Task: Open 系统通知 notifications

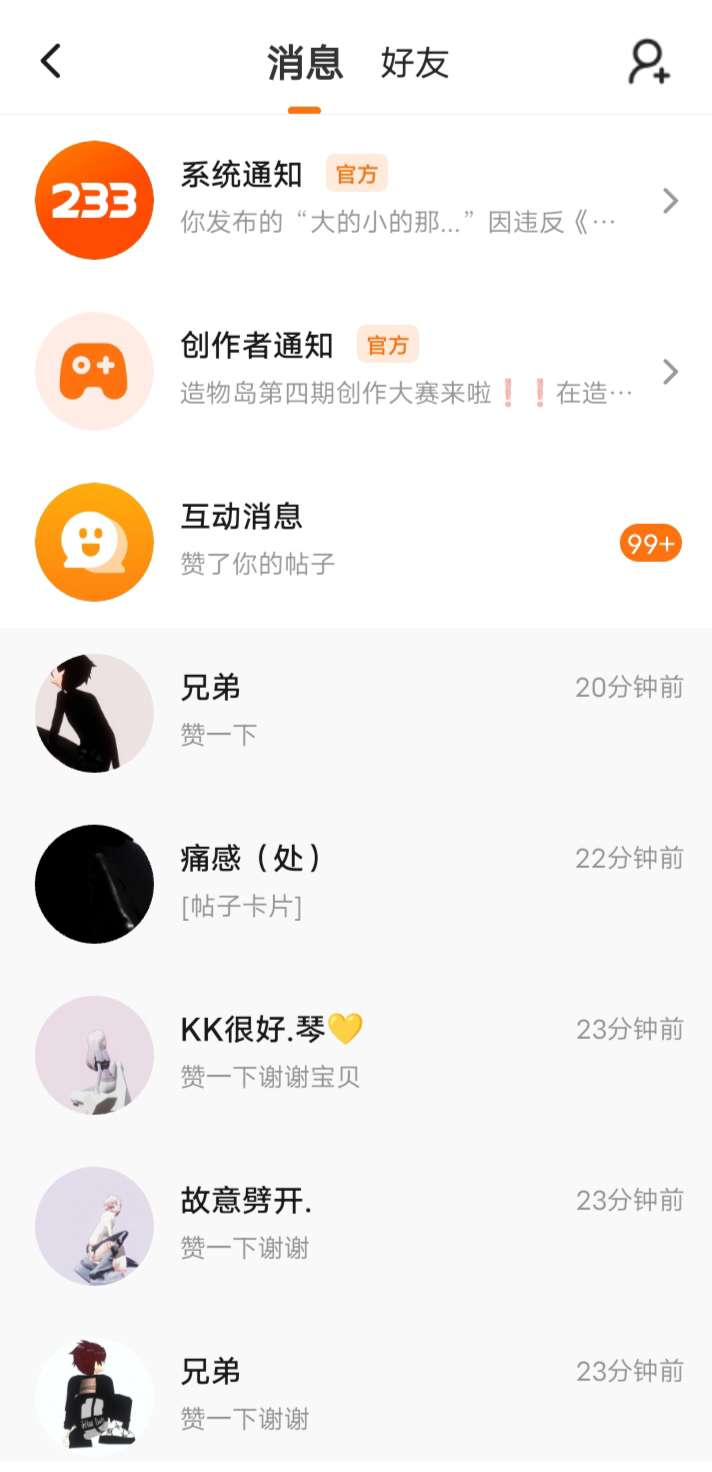Action: pos(356,200)
